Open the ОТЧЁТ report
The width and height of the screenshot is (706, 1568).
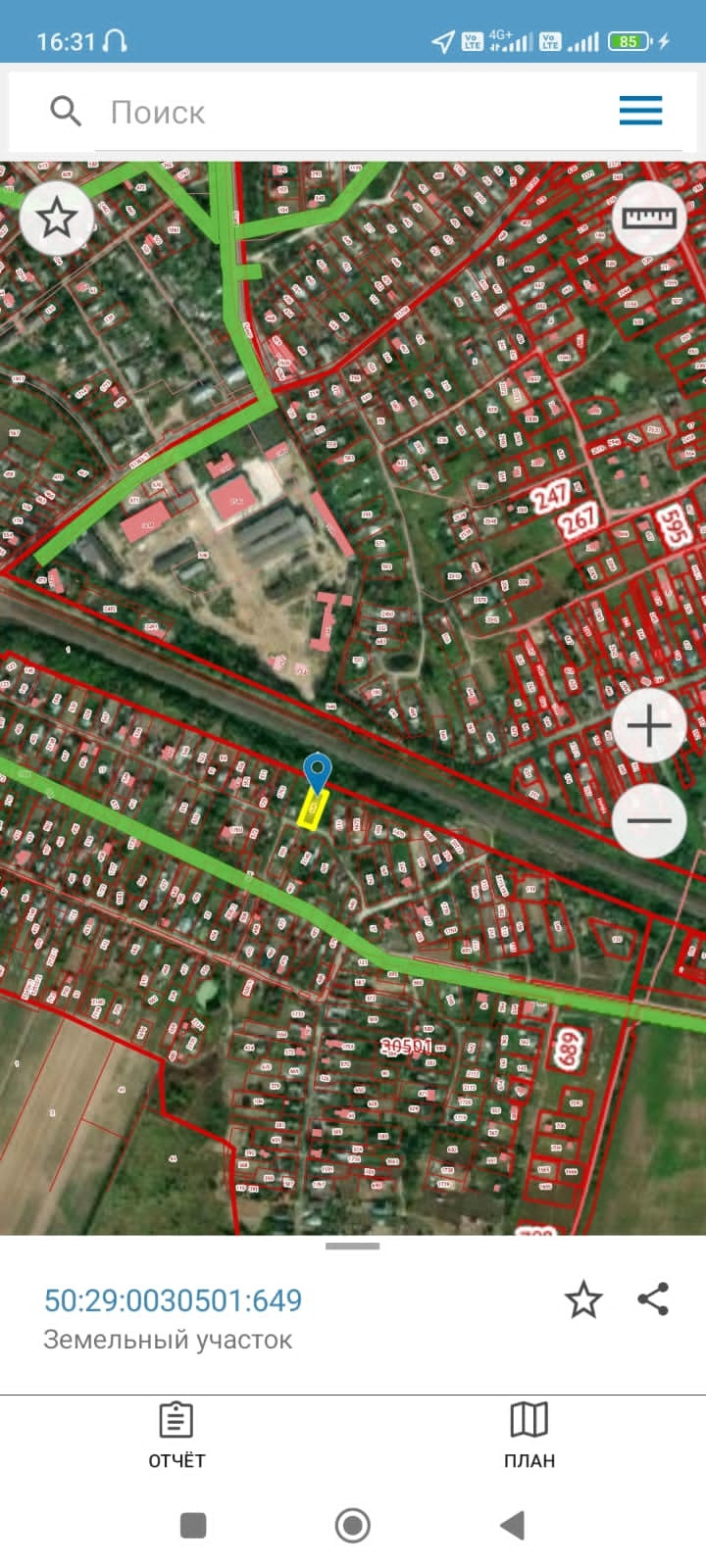click(x=176, y=1435)
